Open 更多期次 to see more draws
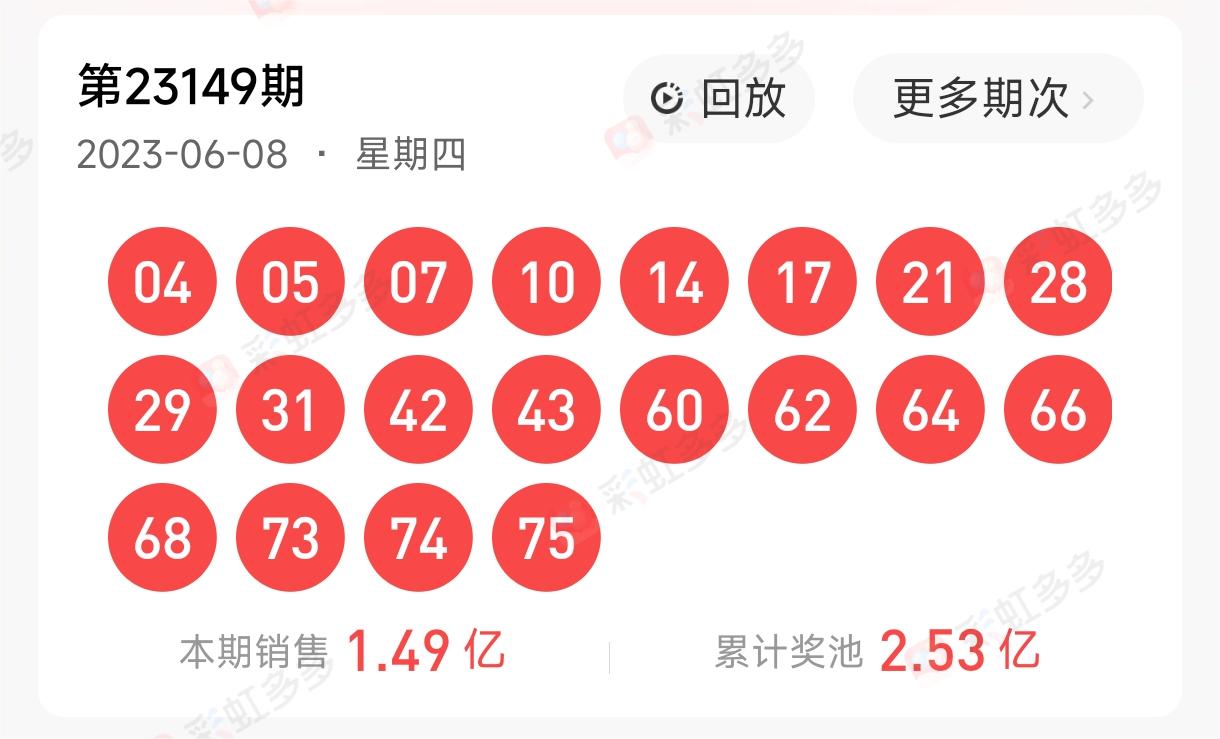The height and width of the screenshot is (739, 1220). pos(996,98)
